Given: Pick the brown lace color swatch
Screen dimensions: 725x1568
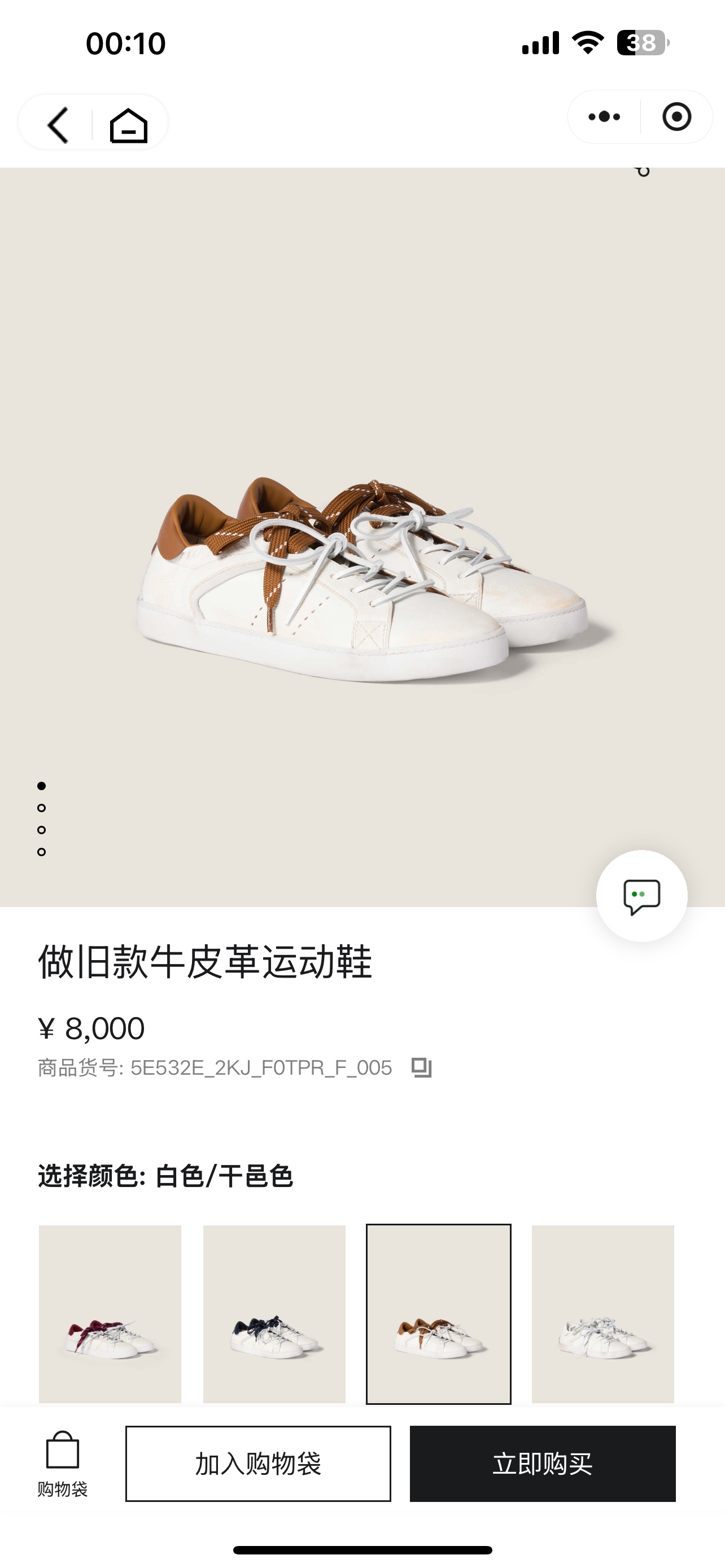Looking at the screenshot, I should (438, 1313).
